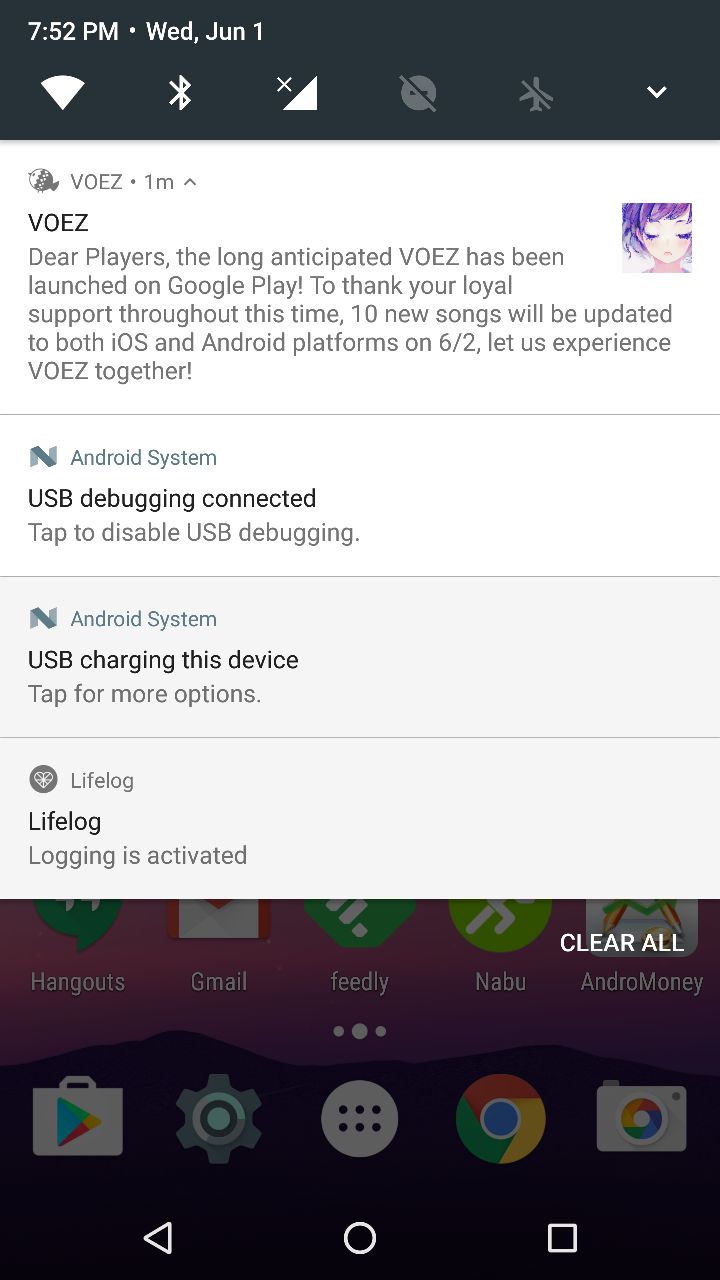Expand the quick settings panel chevron
This screenshot has height=1280, width=720.
click(x=656, y=93)
